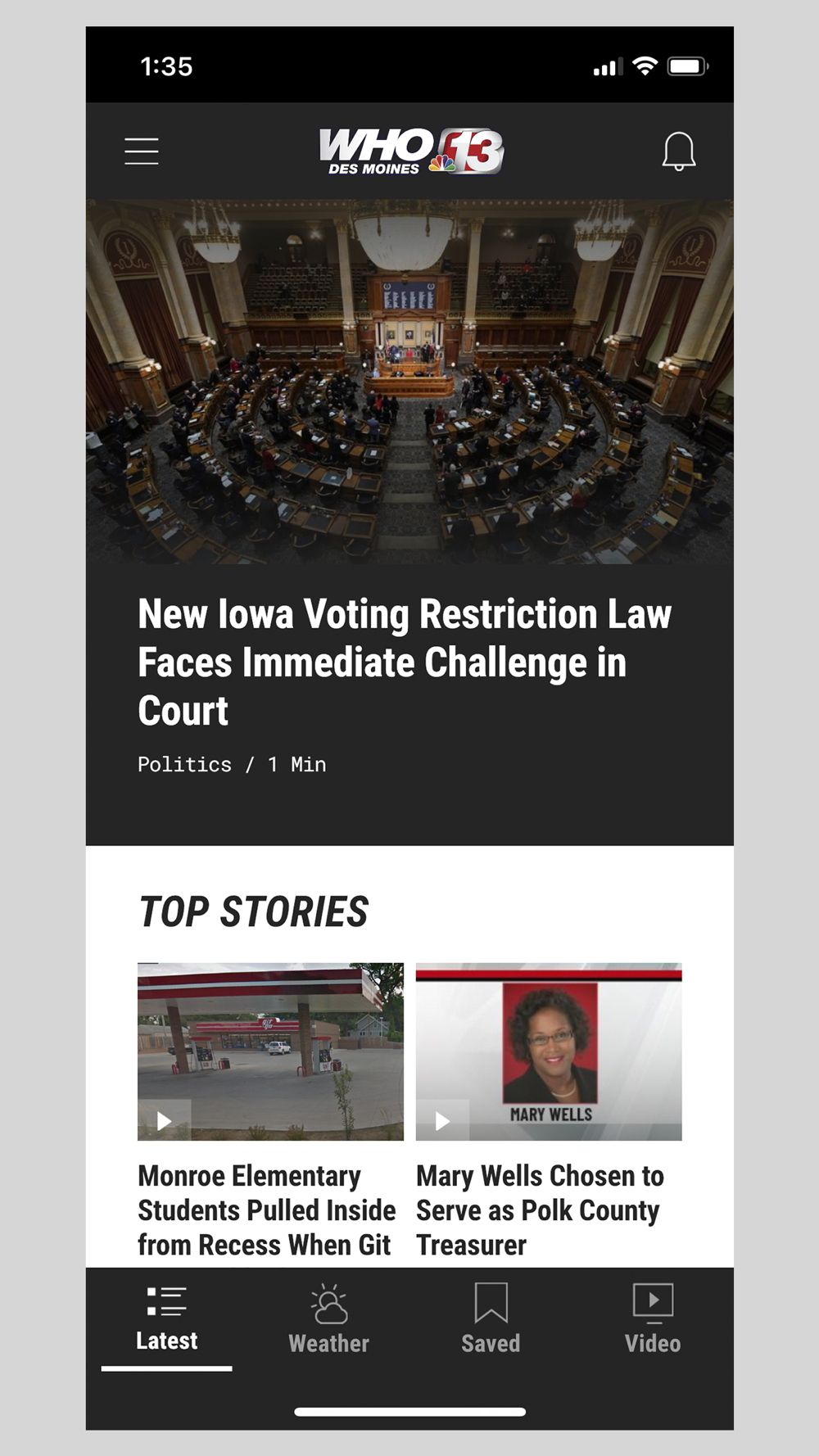Open the notifications bell

click(x=678, y=151)
